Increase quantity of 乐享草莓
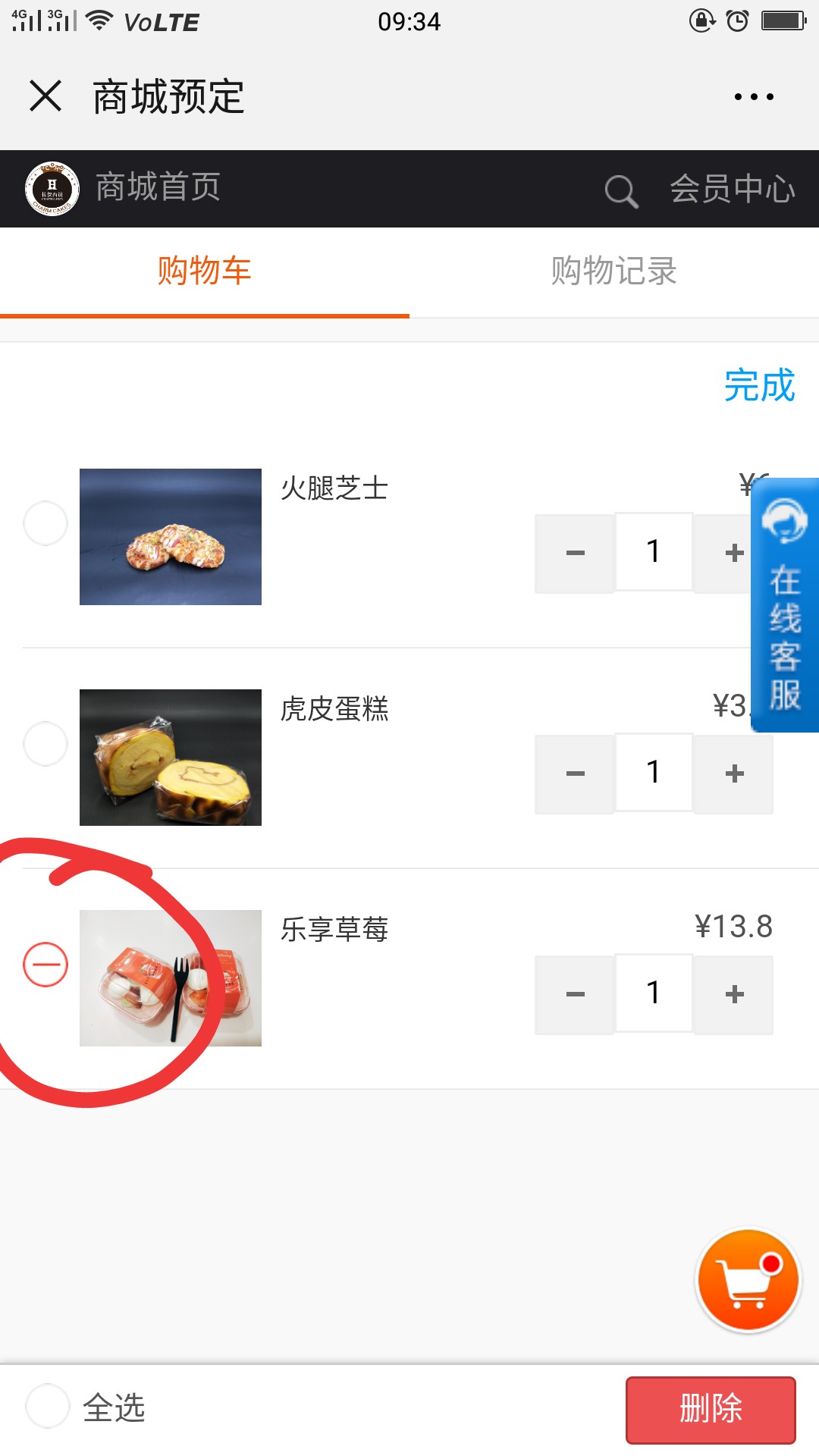 (734, 994)
